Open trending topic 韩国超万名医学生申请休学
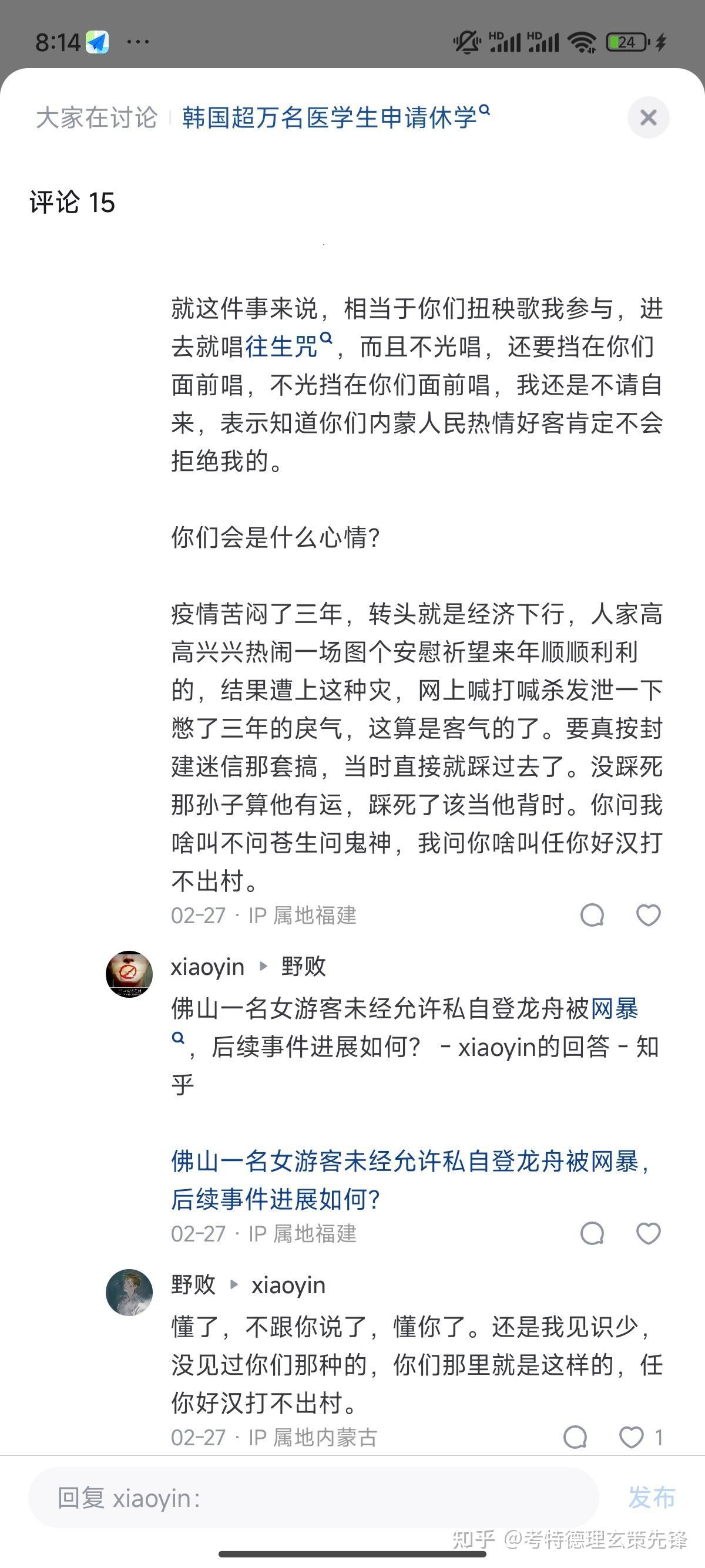 coord(335,117)
